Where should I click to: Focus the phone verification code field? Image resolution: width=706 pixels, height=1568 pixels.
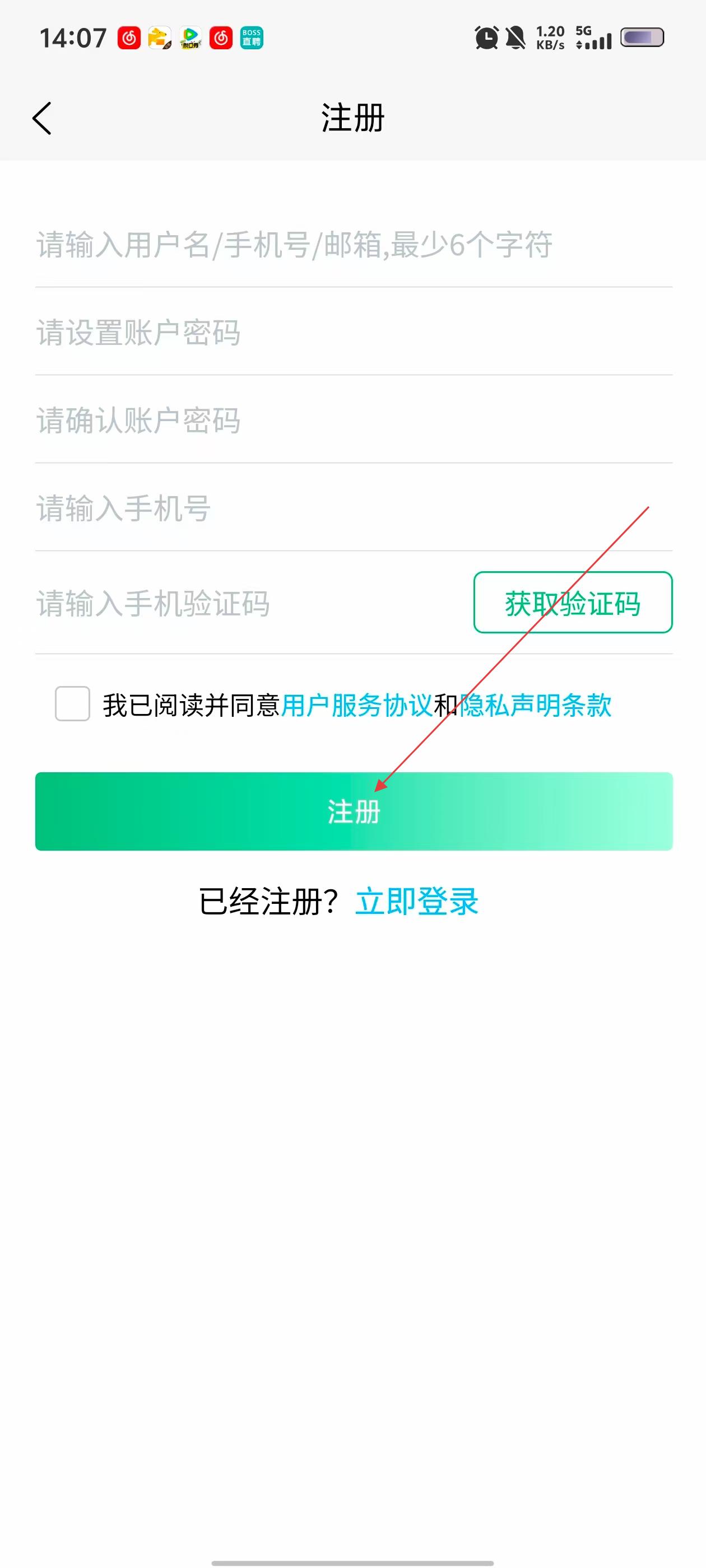(244, 603)
